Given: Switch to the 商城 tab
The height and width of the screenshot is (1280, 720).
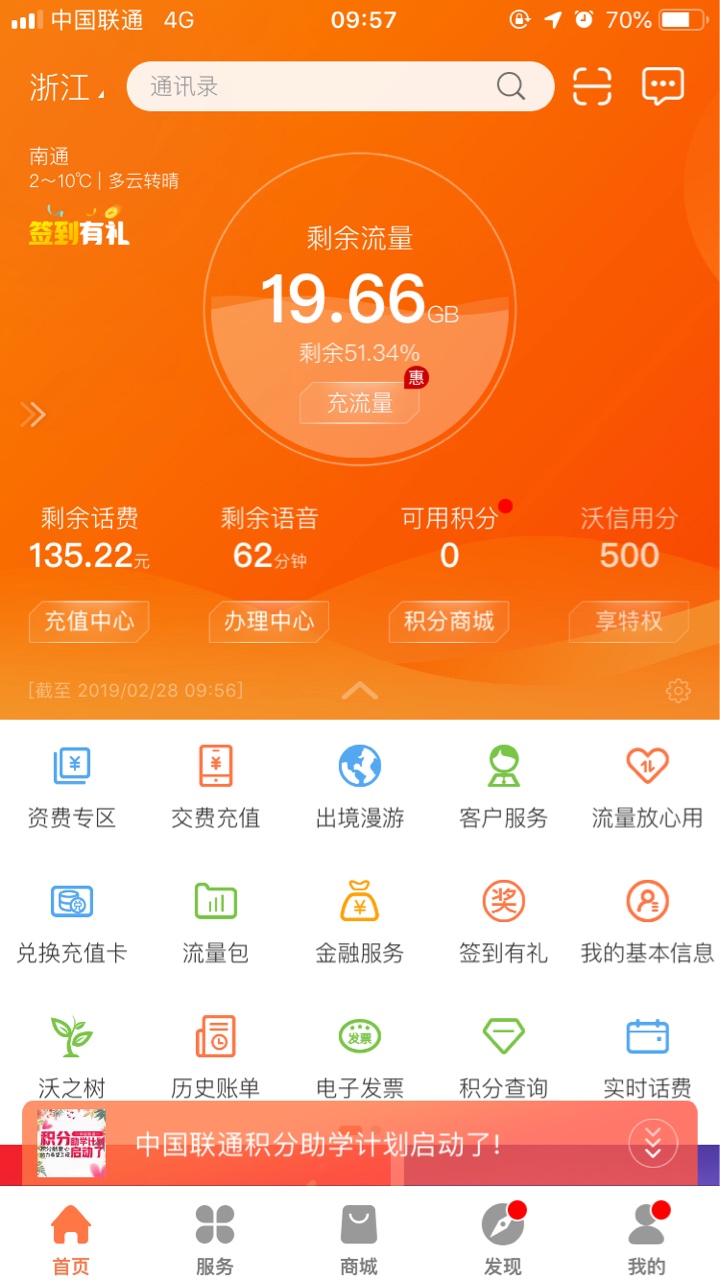Looking at the screenshot, I should tap(359, 1239).
